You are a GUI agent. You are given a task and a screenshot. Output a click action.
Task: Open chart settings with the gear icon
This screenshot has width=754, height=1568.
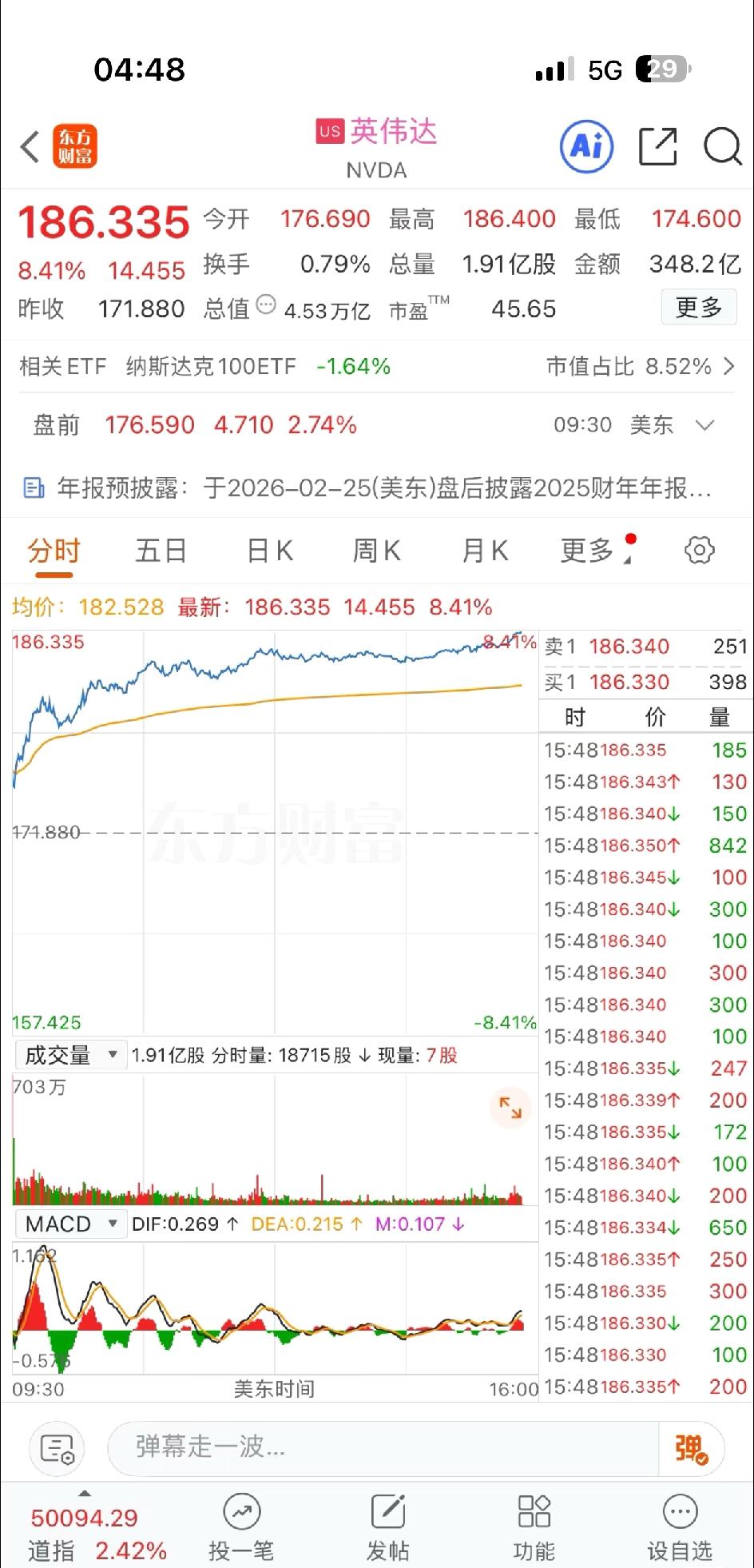[699, 550]
